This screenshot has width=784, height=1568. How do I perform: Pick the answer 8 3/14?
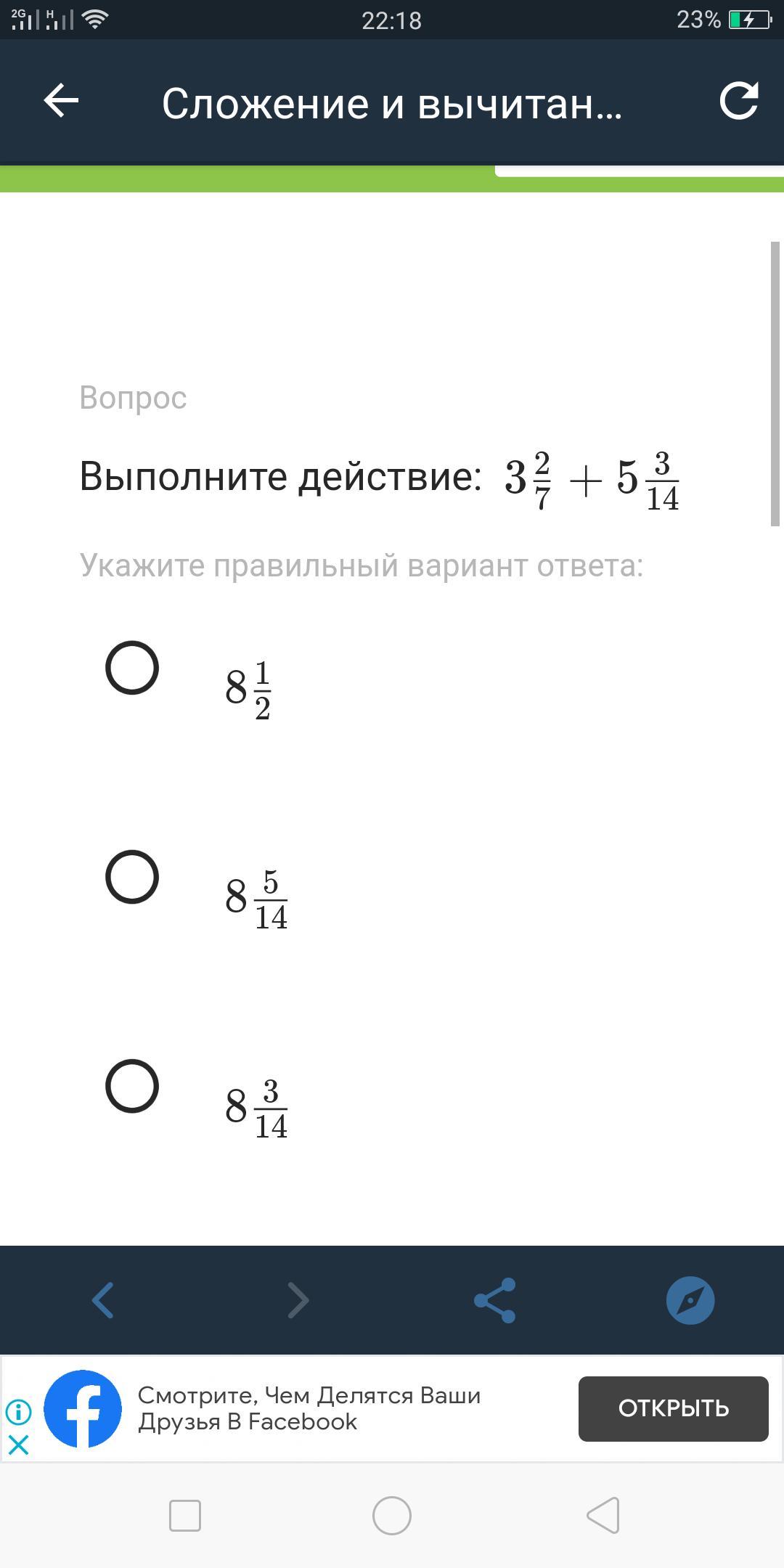132,1086
